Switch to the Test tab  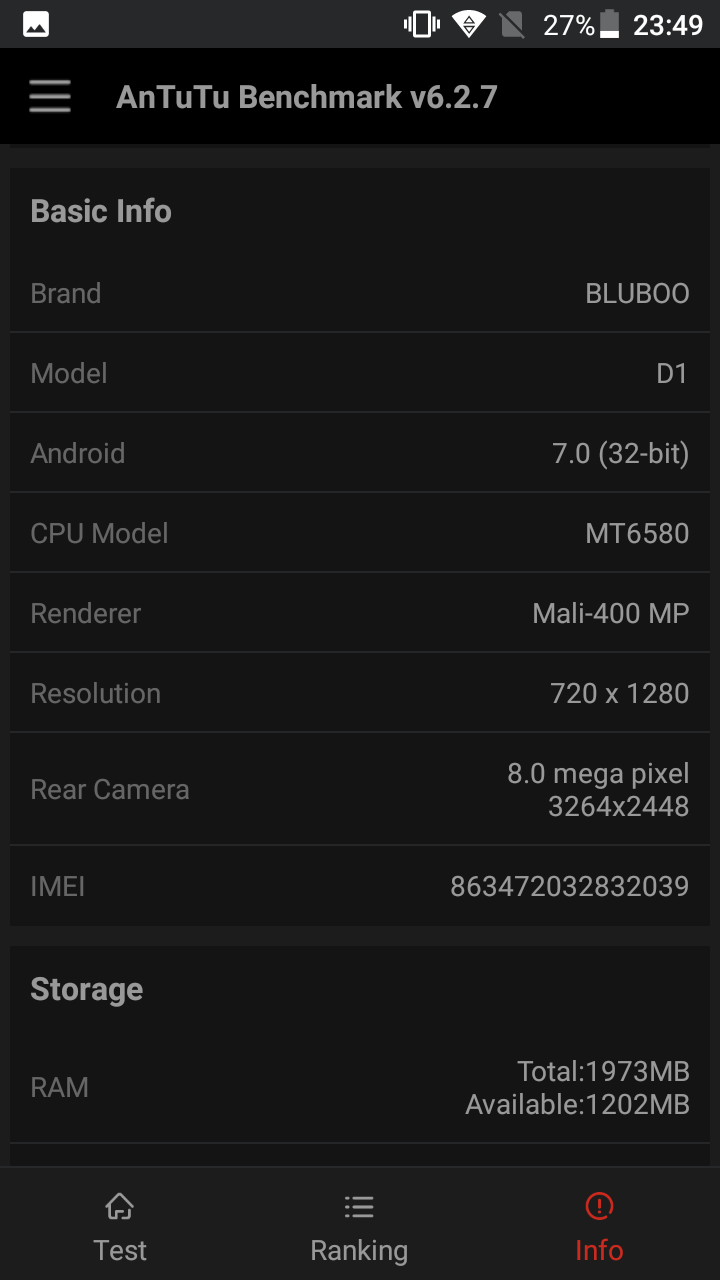pos(120,1226)
